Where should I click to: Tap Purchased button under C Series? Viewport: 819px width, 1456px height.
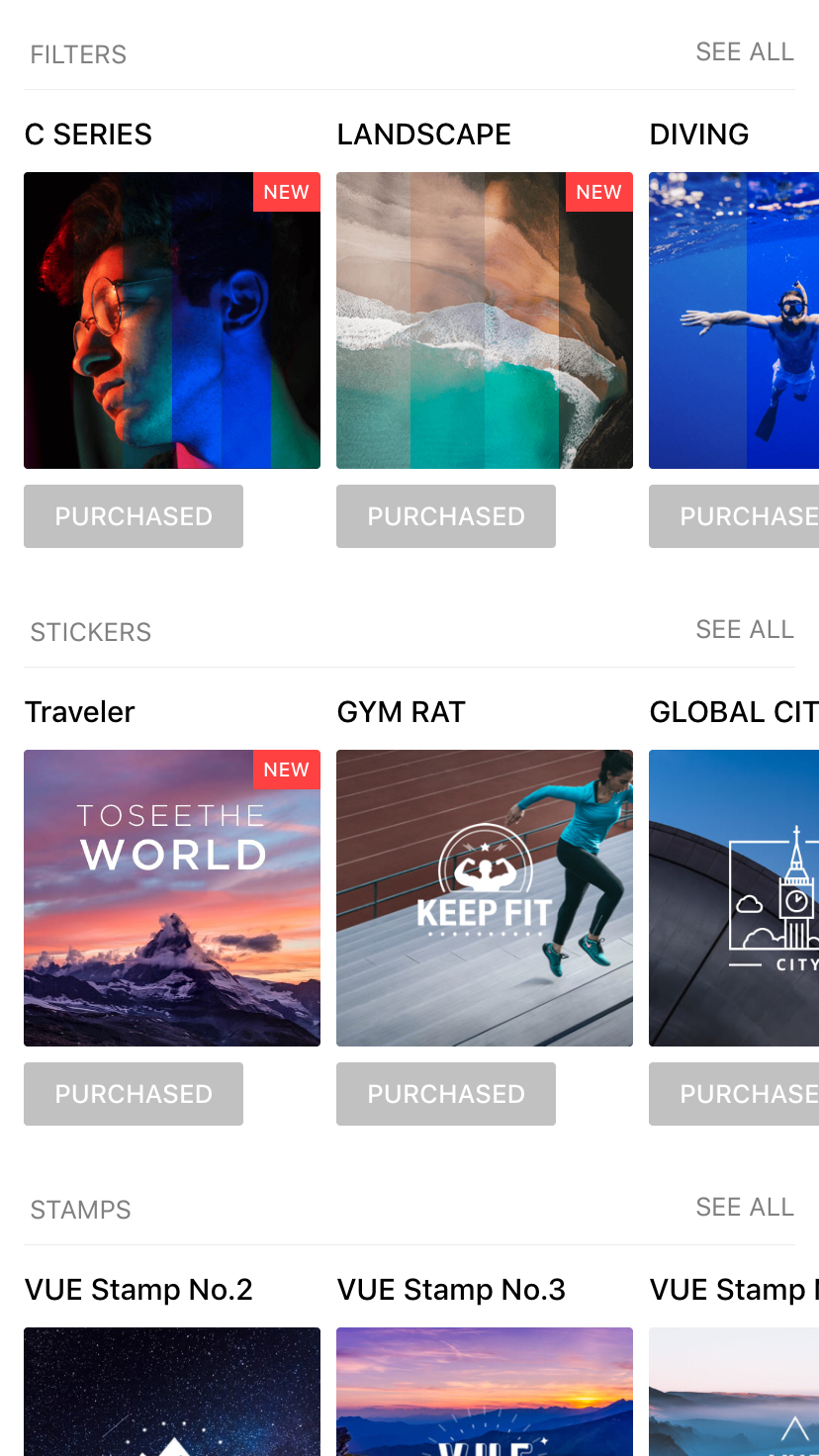click(134, 516)
